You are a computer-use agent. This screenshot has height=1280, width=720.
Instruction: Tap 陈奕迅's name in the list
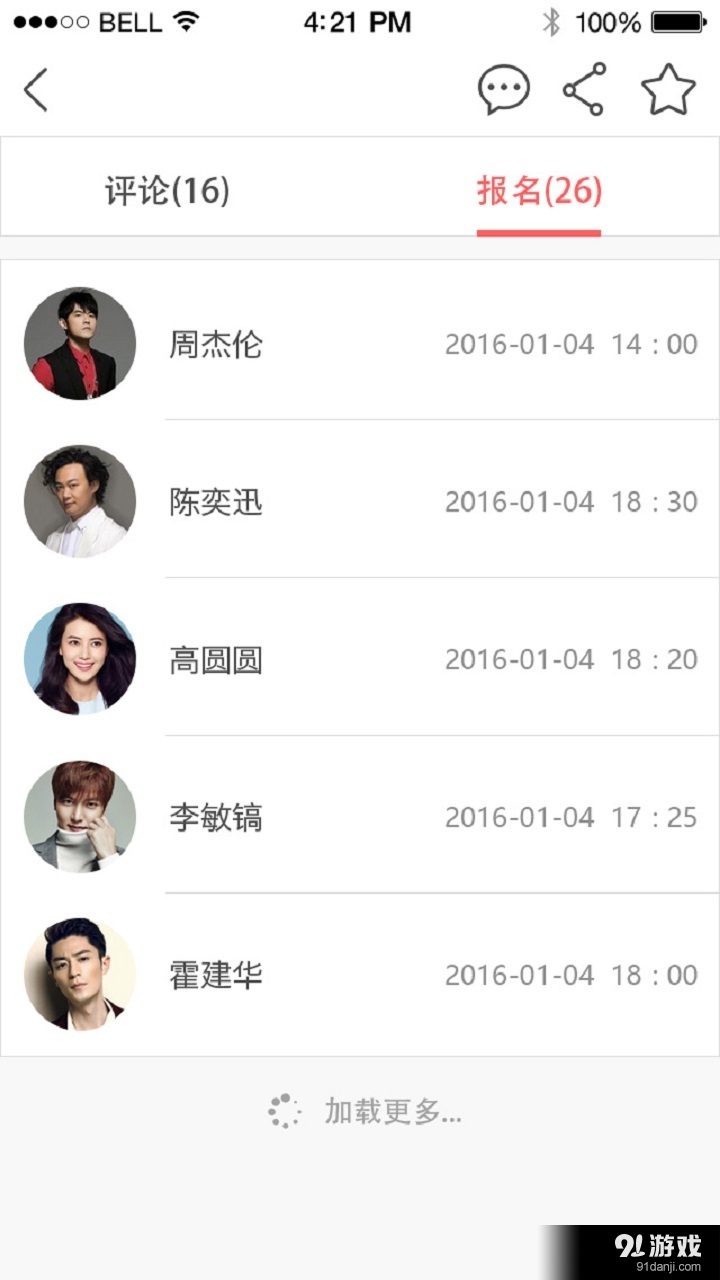(x=216, y=502)
